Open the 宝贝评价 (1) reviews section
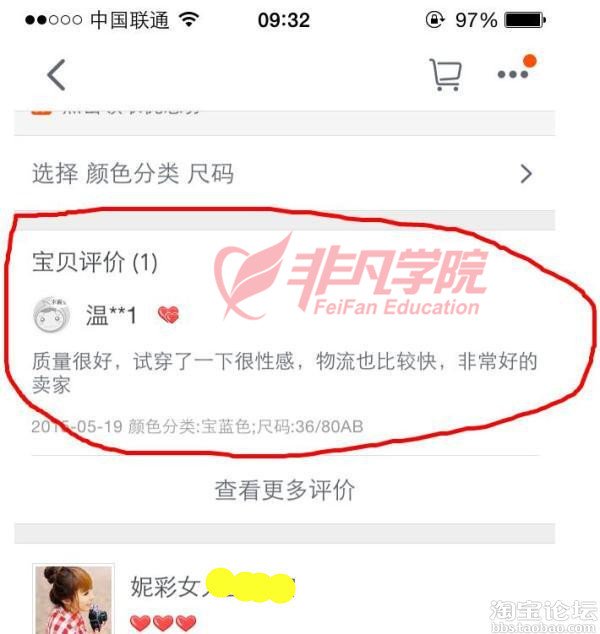 click(x=95, y=263)
